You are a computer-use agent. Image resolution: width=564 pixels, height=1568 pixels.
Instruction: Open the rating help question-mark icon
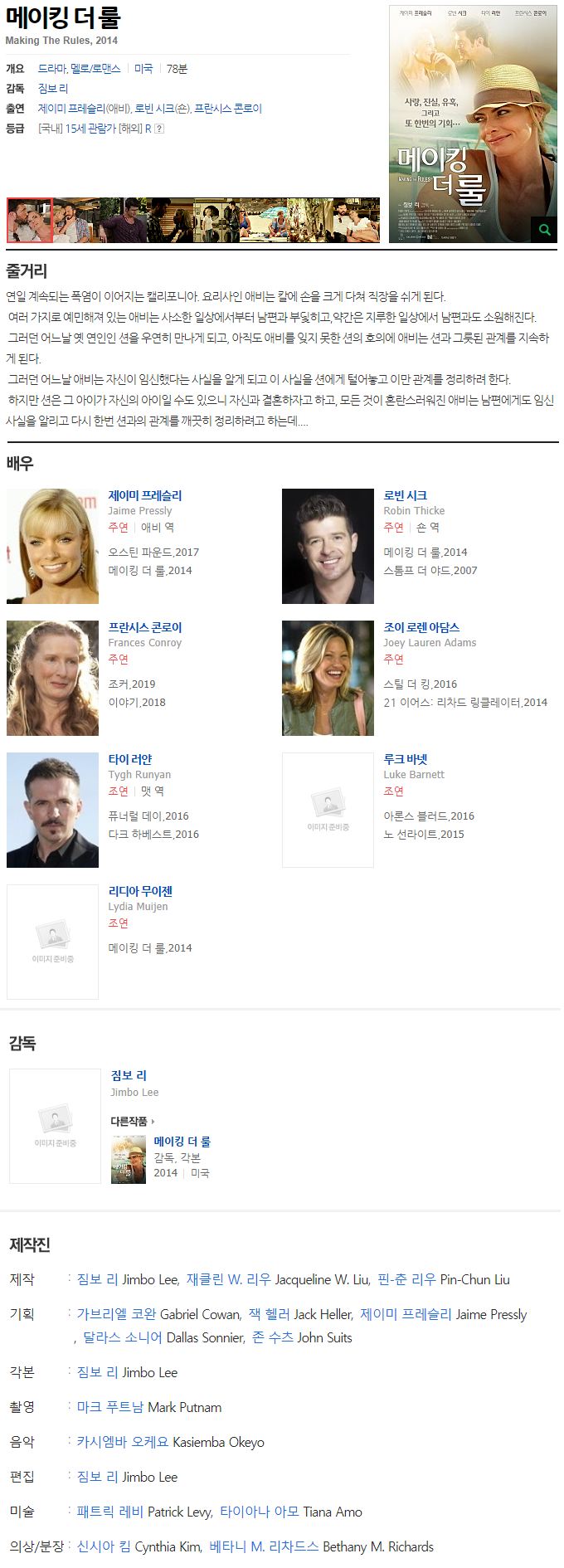click(159, 129)
